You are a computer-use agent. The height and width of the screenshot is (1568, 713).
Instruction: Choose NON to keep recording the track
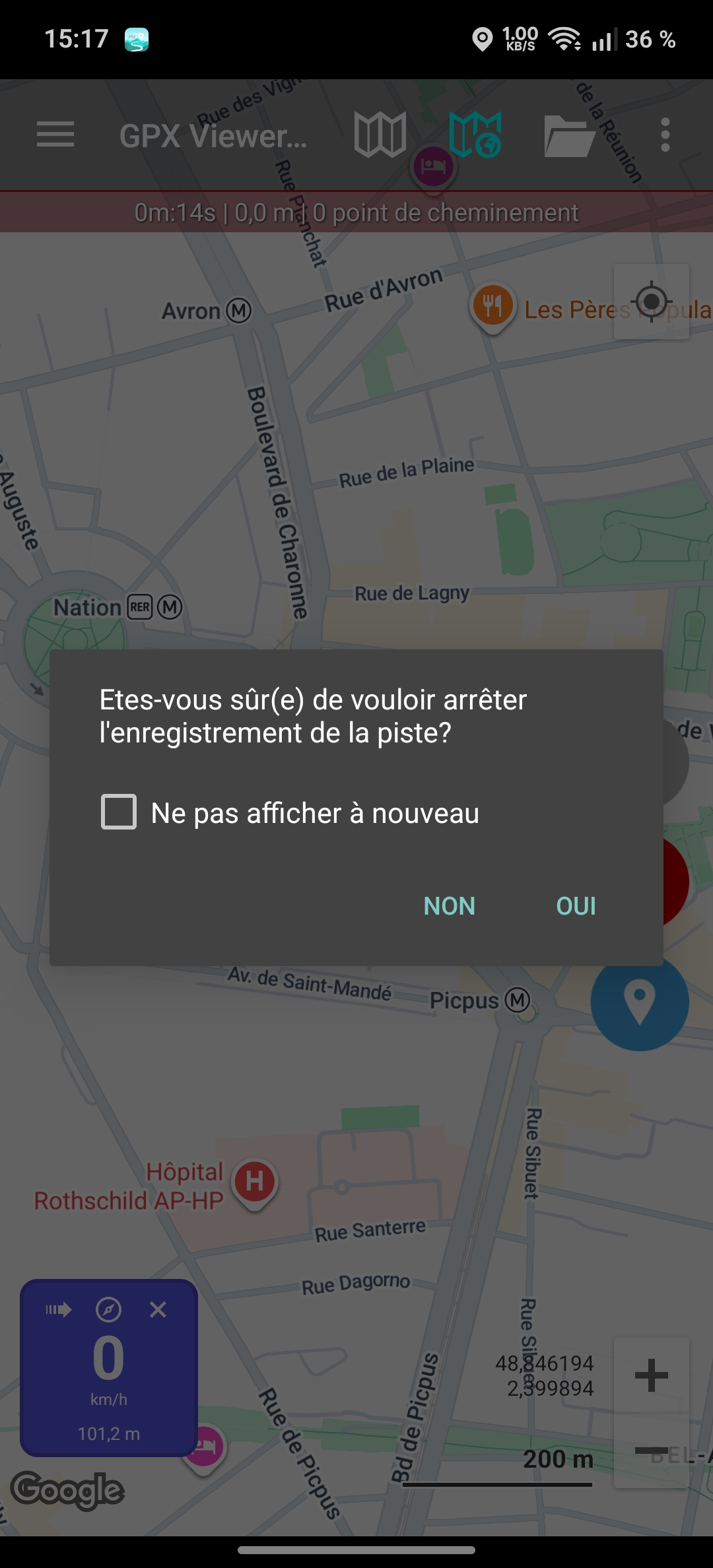[449, 906]
